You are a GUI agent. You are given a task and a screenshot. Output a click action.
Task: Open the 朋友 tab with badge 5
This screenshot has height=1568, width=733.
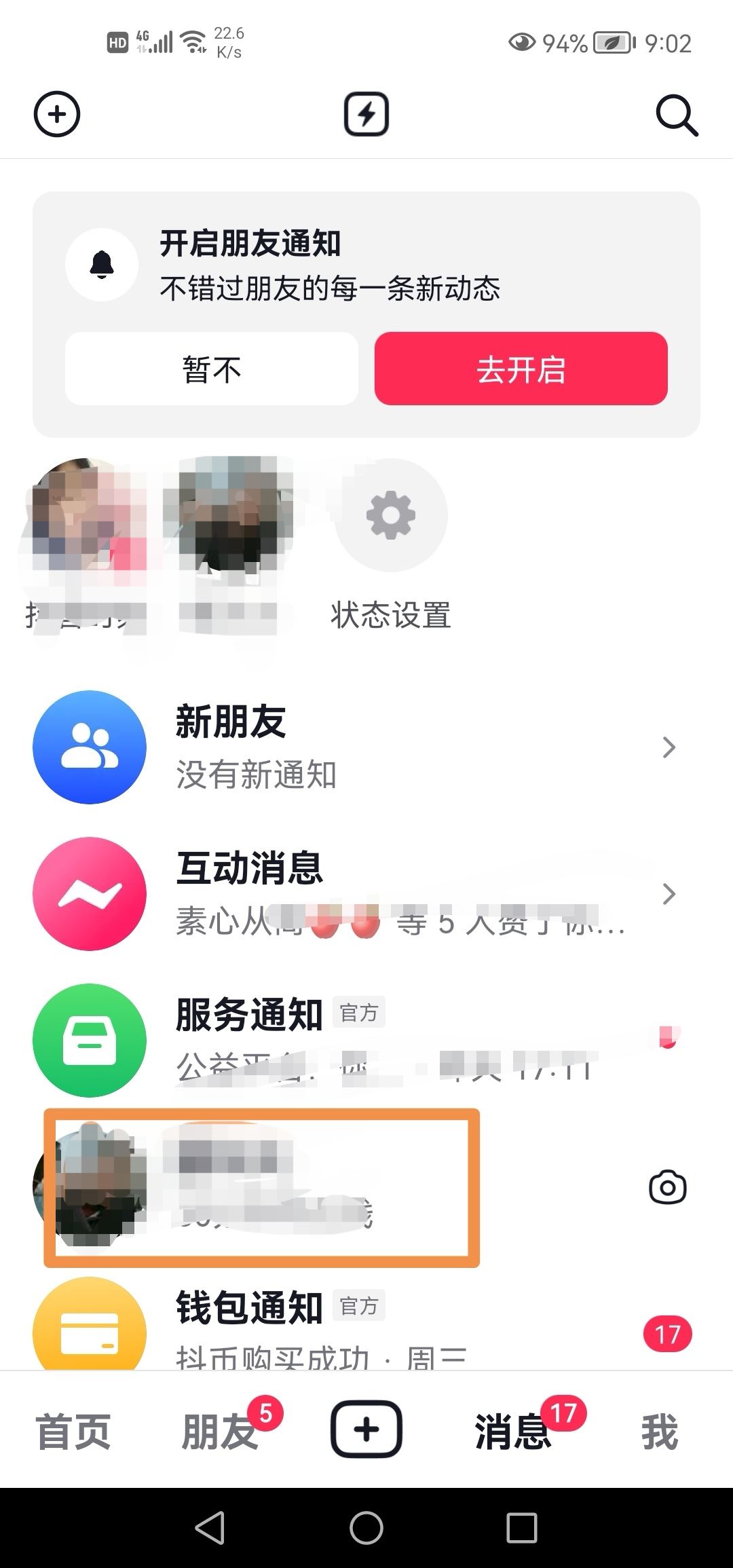click(219, 1429)
